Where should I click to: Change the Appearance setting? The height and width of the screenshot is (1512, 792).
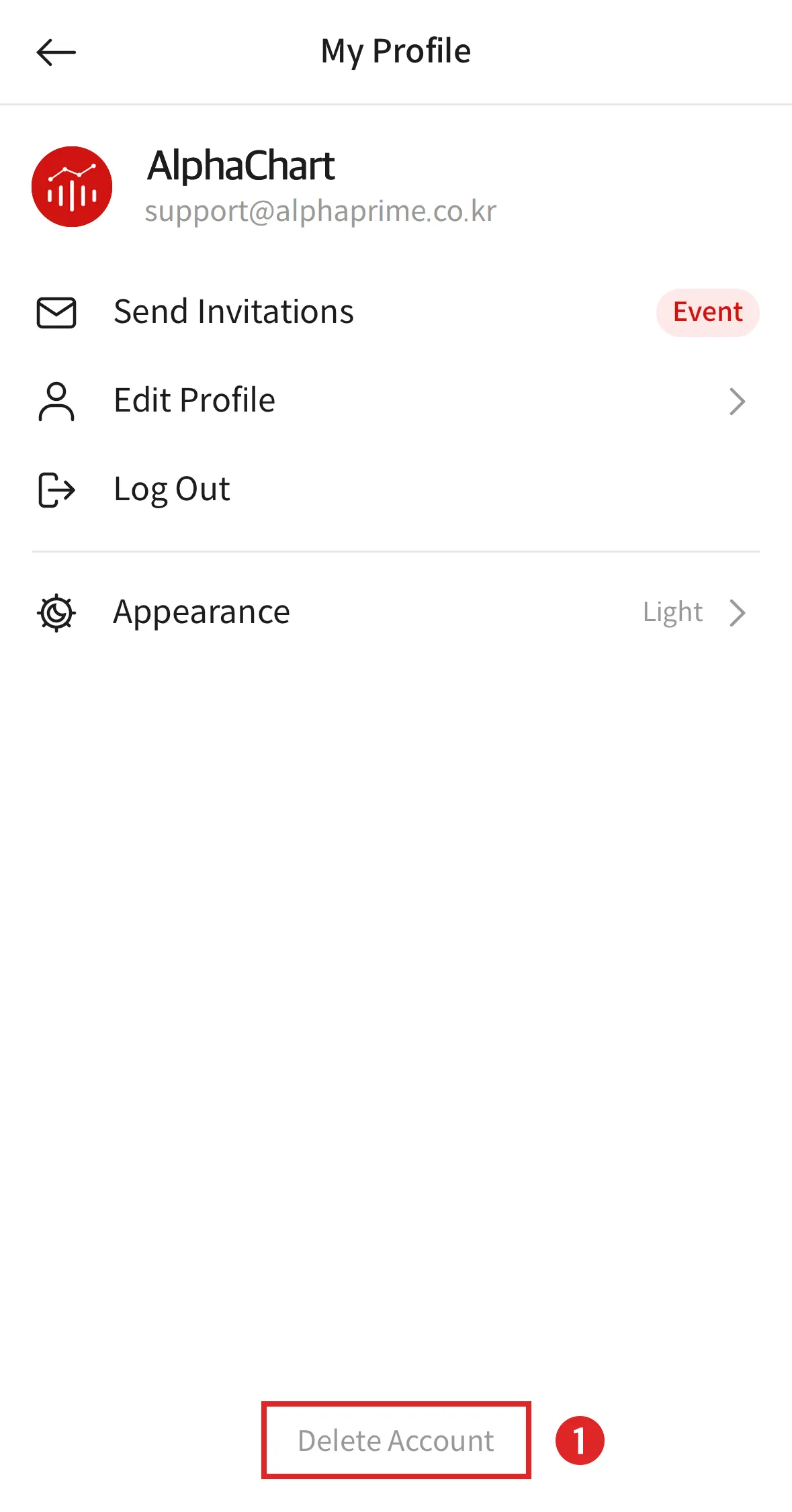(x=202, y=612)
